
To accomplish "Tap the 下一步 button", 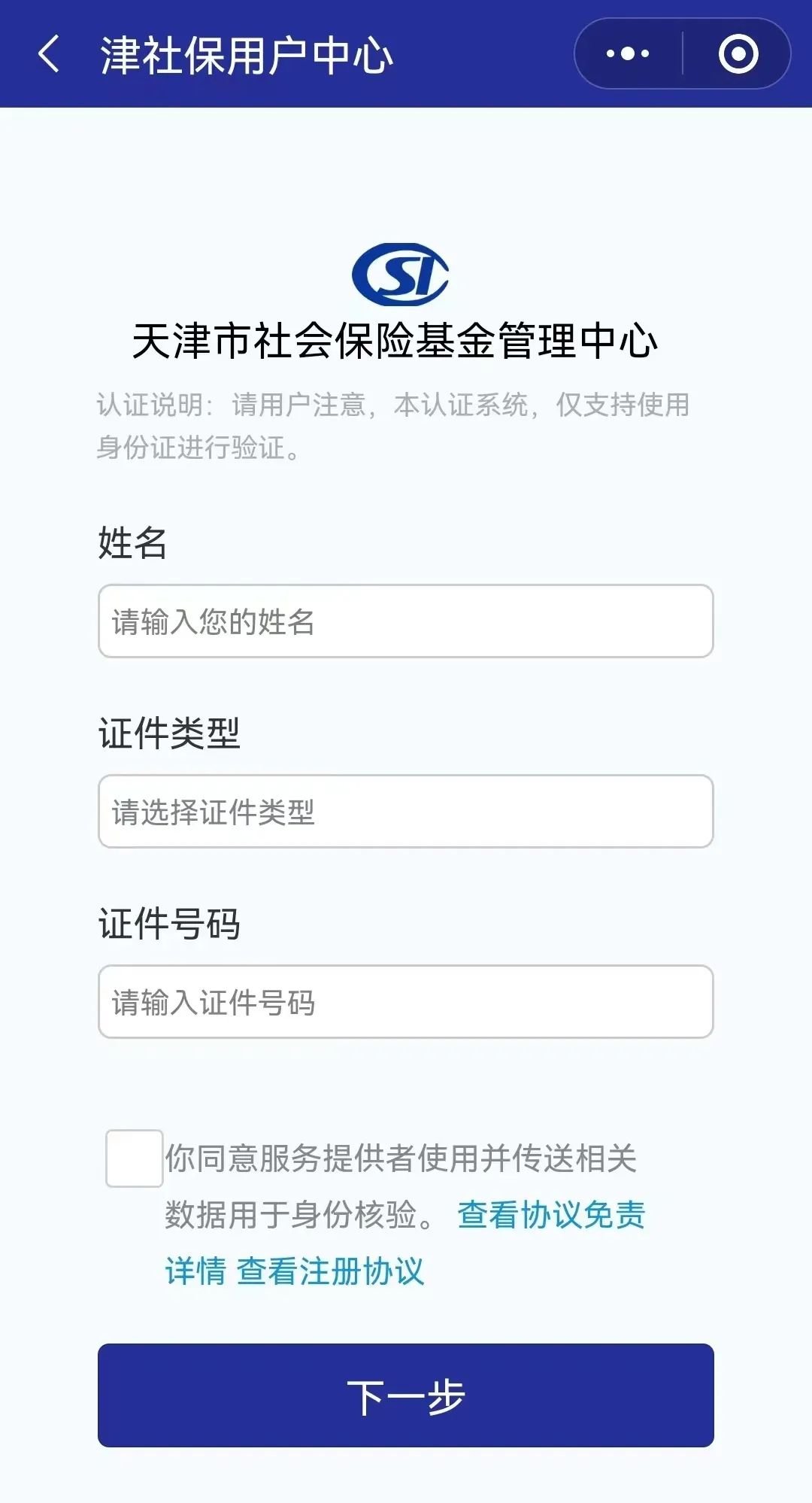I will (x=405, y=1395).
